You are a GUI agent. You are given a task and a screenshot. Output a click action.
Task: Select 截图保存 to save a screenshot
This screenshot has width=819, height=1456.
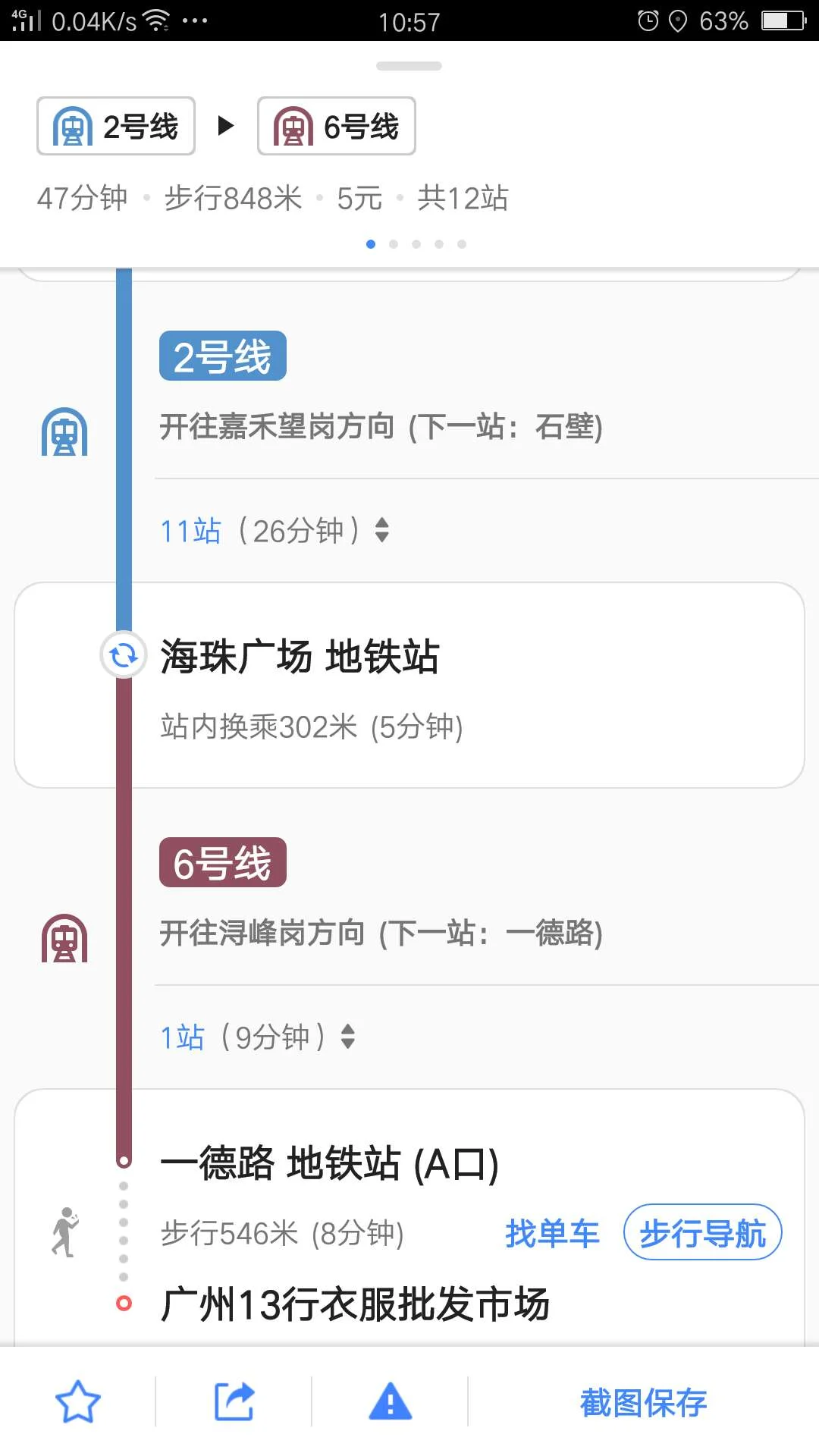coord(644,1402)
